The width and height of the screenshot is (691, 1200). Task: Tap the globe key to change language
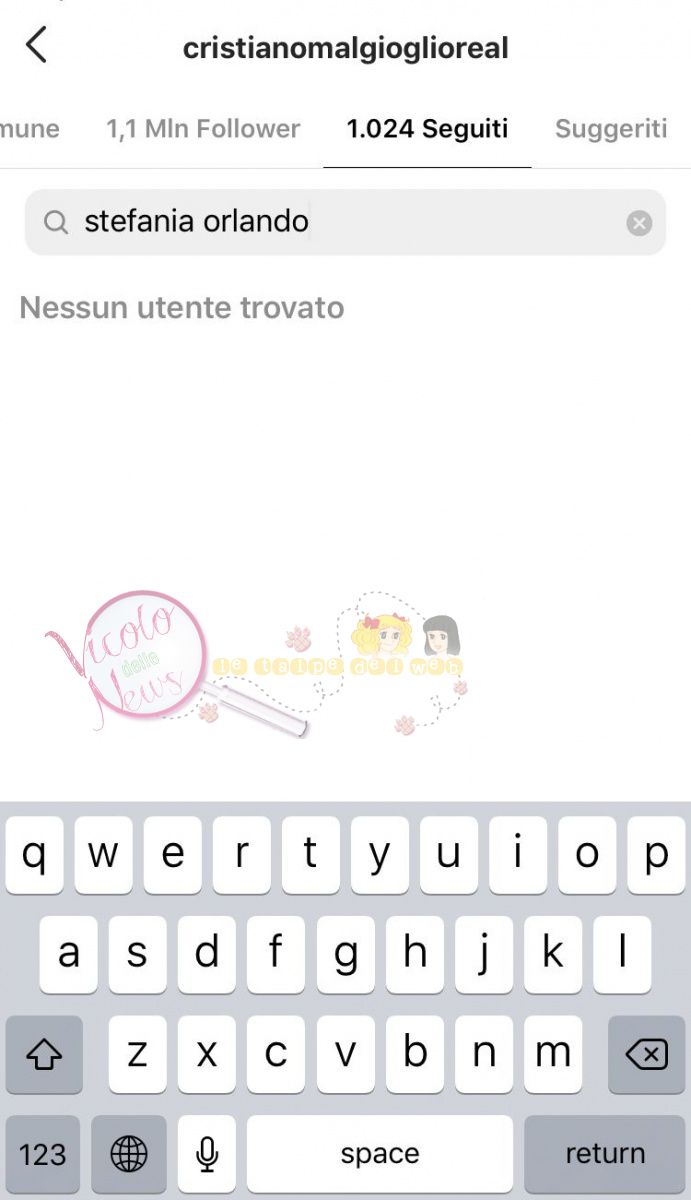(x=129, y=1154)
